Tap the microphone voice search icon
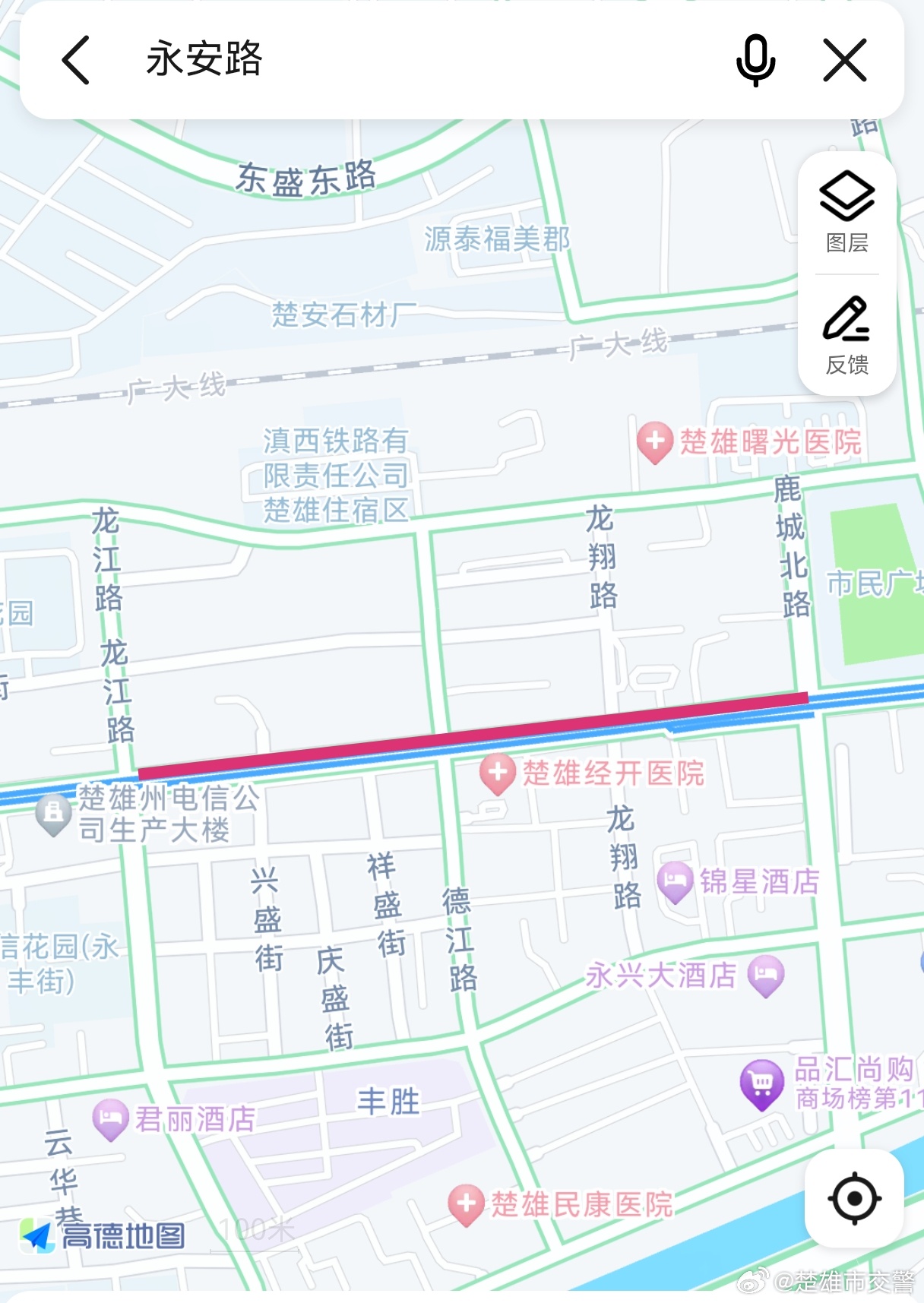924x1303 pixels. point(757,61)
